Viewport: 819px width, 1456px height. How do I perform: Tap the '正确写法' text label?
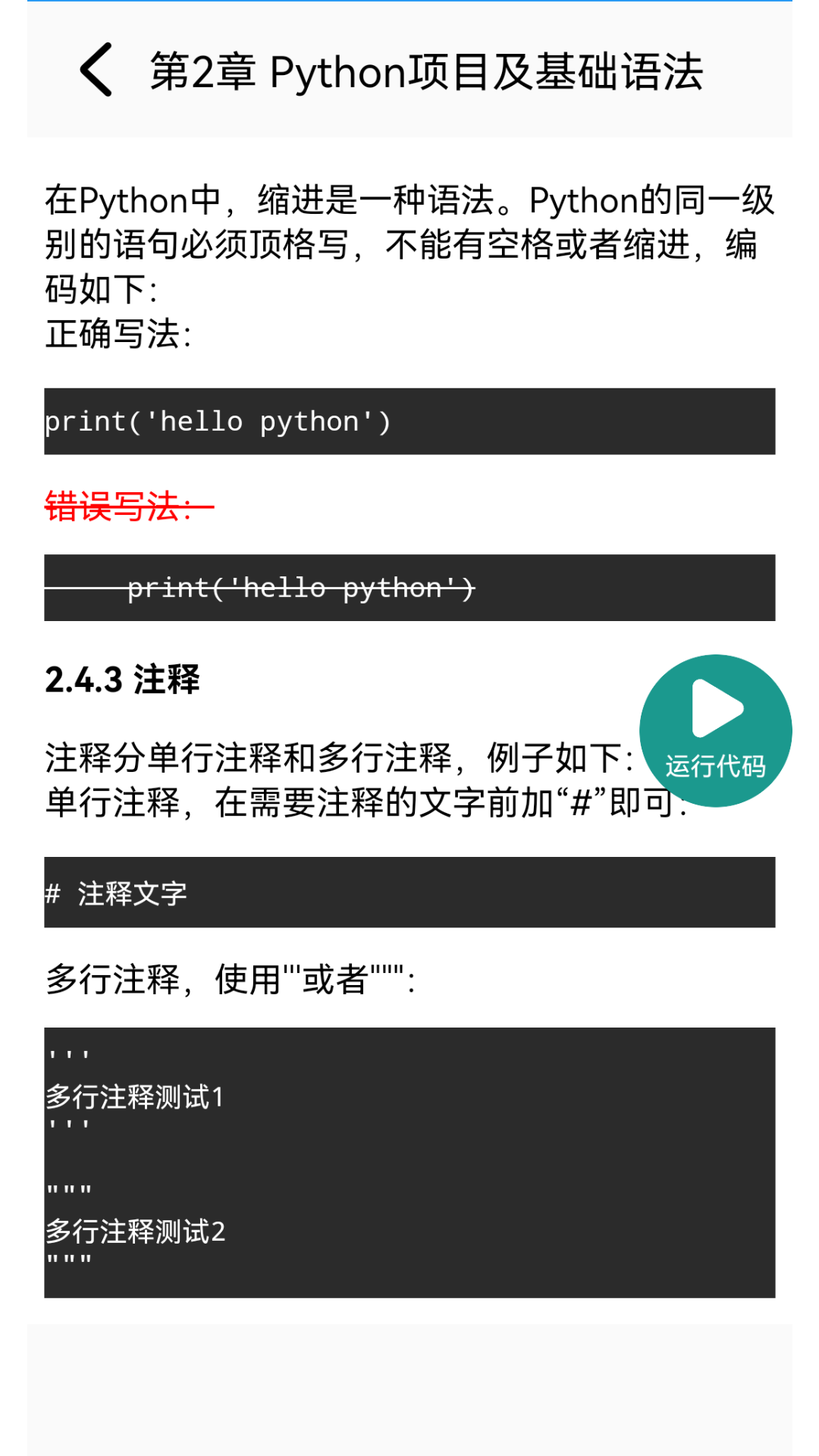118,336
